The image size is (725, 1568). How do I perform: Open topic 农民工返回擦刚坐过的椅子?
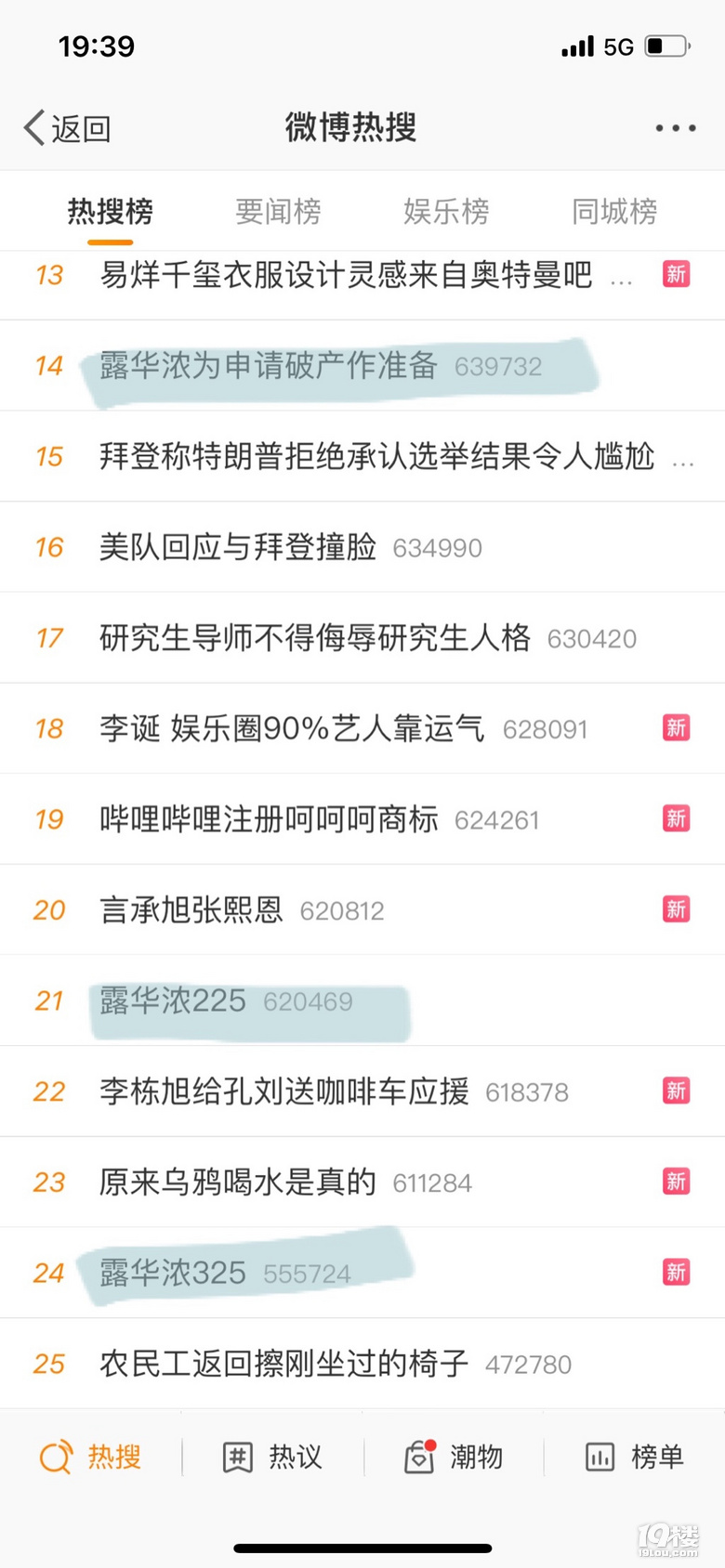(x=284, y=1364)
